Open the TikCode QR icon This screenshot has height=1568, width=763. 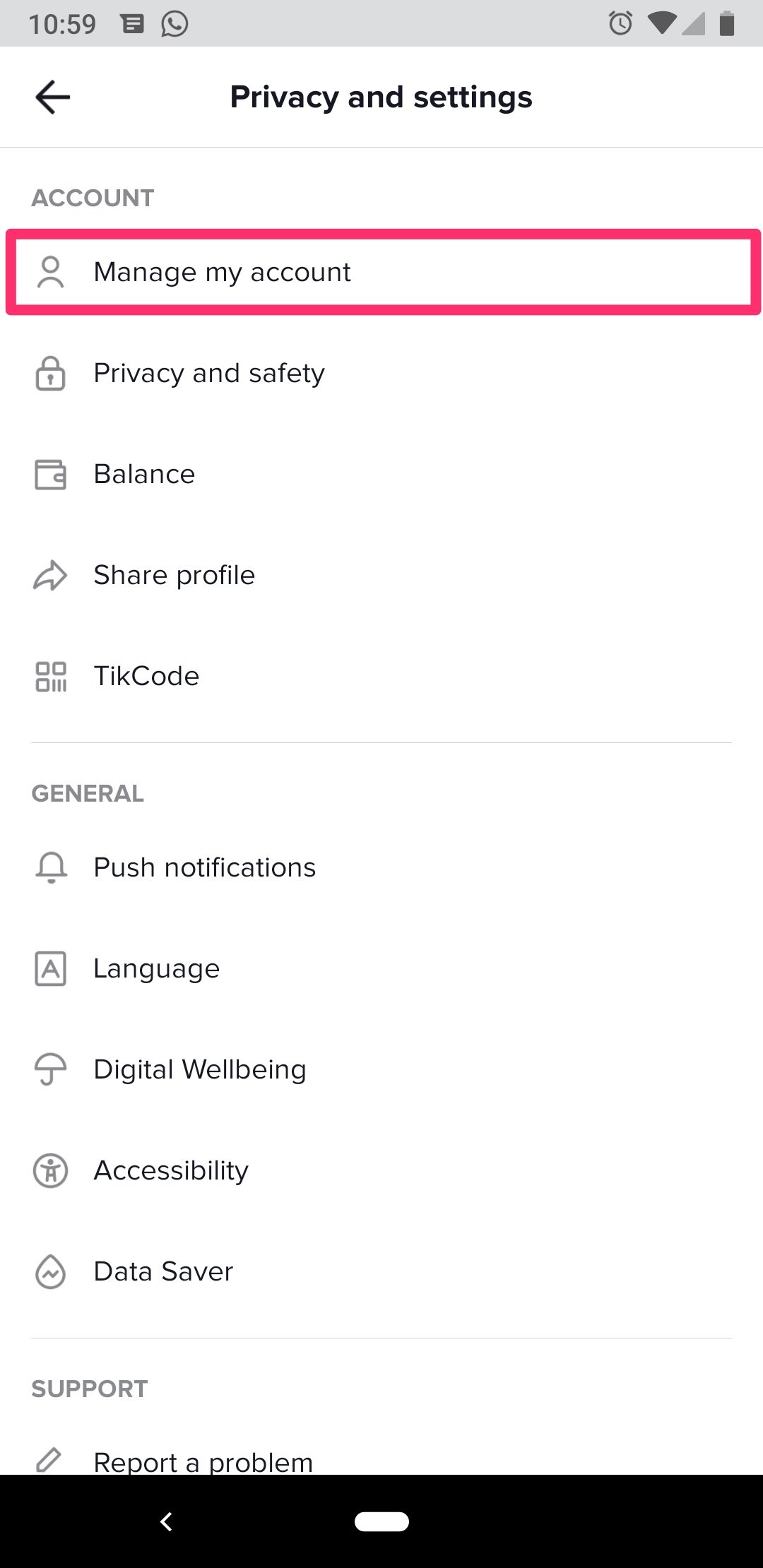(50, 676)
